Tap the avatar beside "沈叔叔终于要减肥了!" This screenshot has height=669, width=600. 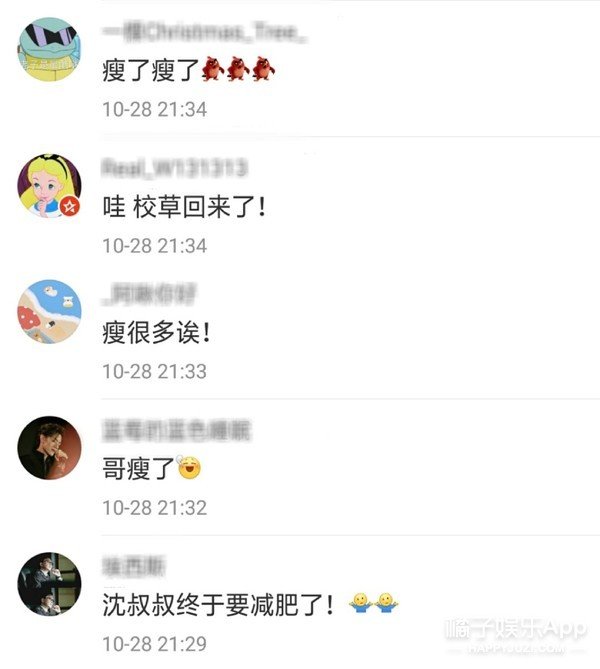(49, 584)
